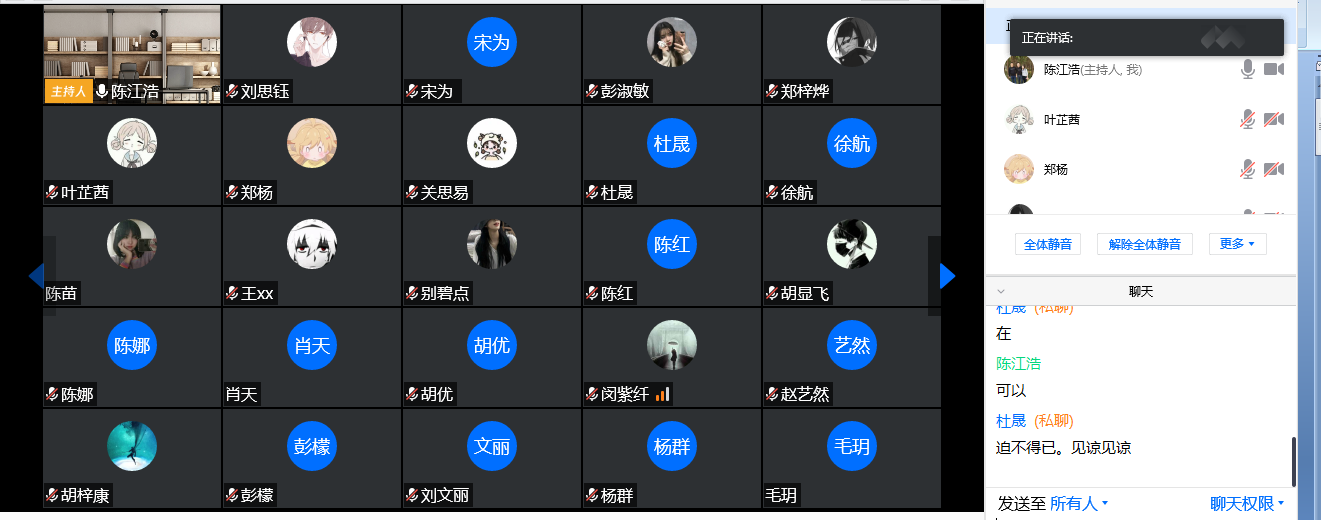
Task: Mute all participants with 全体静音
Action: 1048,244
